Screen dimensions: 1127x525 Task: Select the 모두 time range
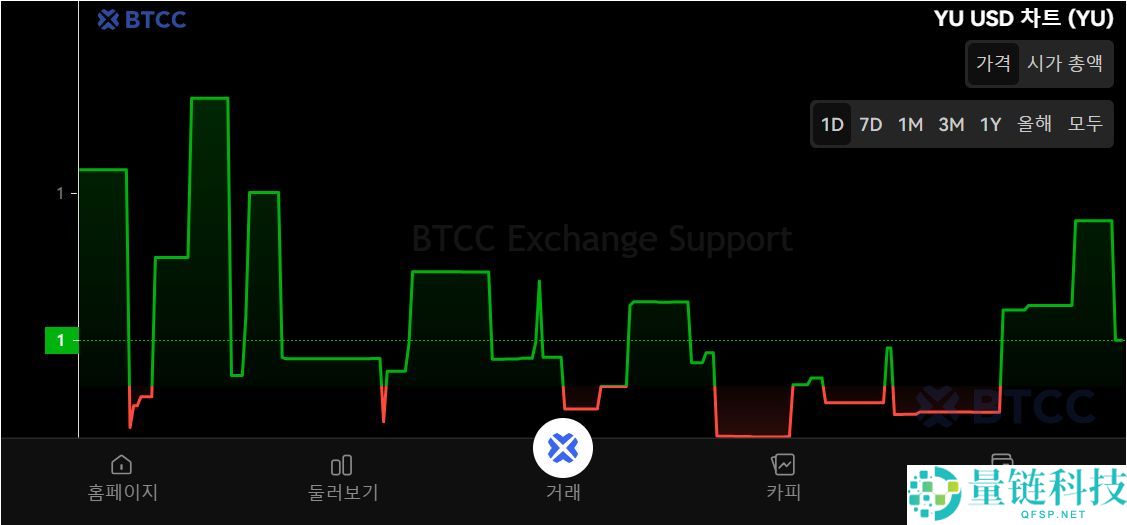pyautogui.click(x=1085, y=124)
